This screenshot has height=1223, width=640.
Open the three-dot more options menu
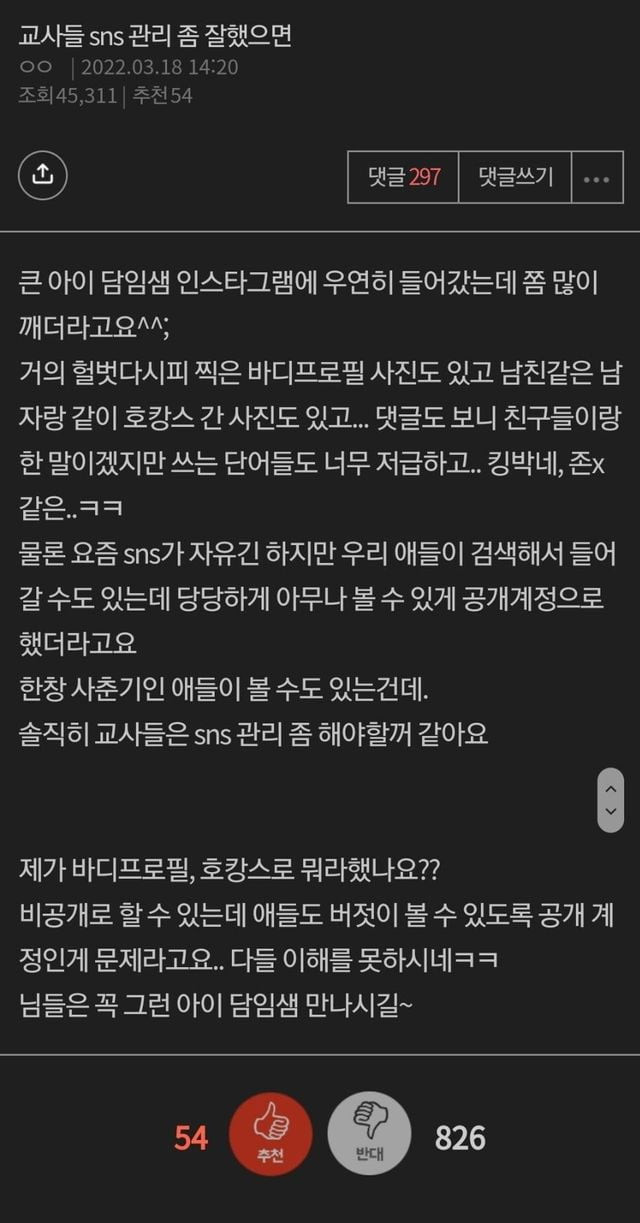596,178
